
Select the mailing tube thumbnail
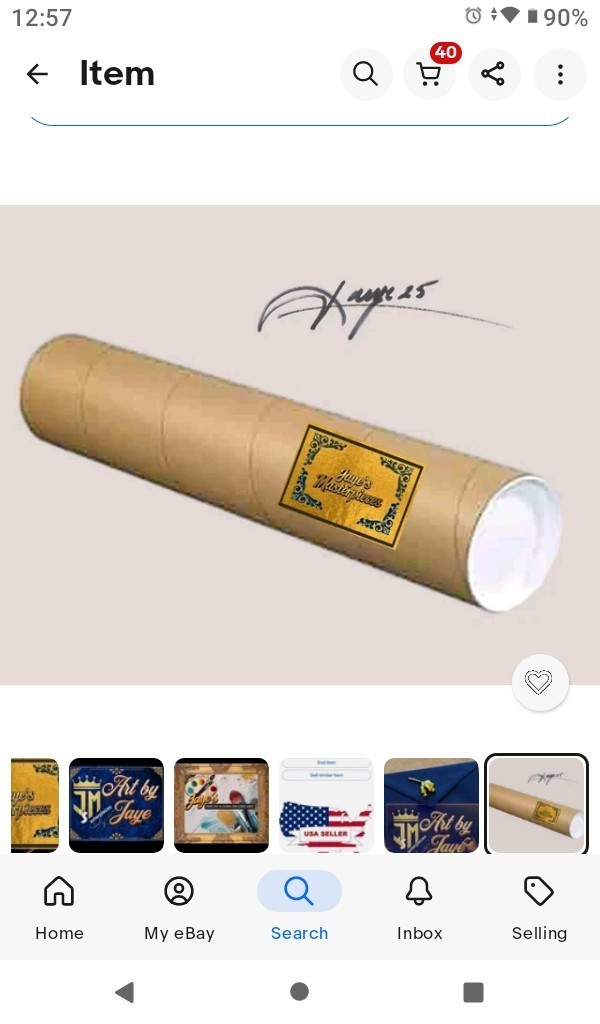pyautogui.click(x=536, y=805)
